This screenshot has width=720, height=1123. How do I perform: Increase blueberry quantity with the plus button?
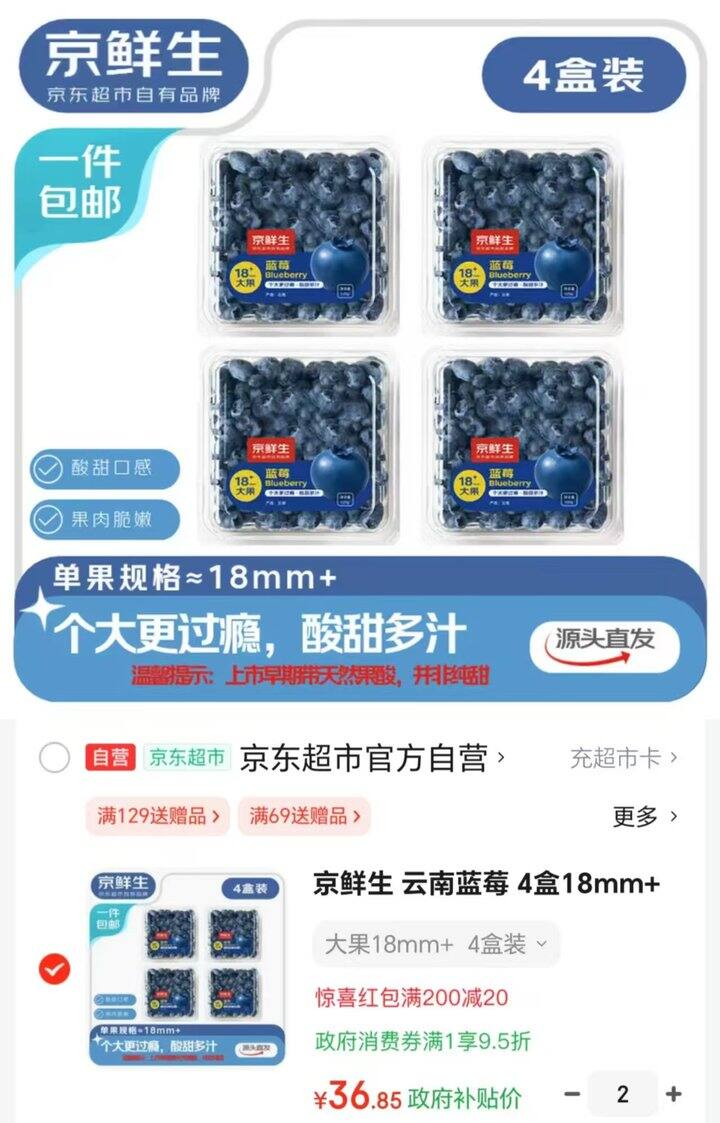pyautogui.click(x=674, y=1094)
